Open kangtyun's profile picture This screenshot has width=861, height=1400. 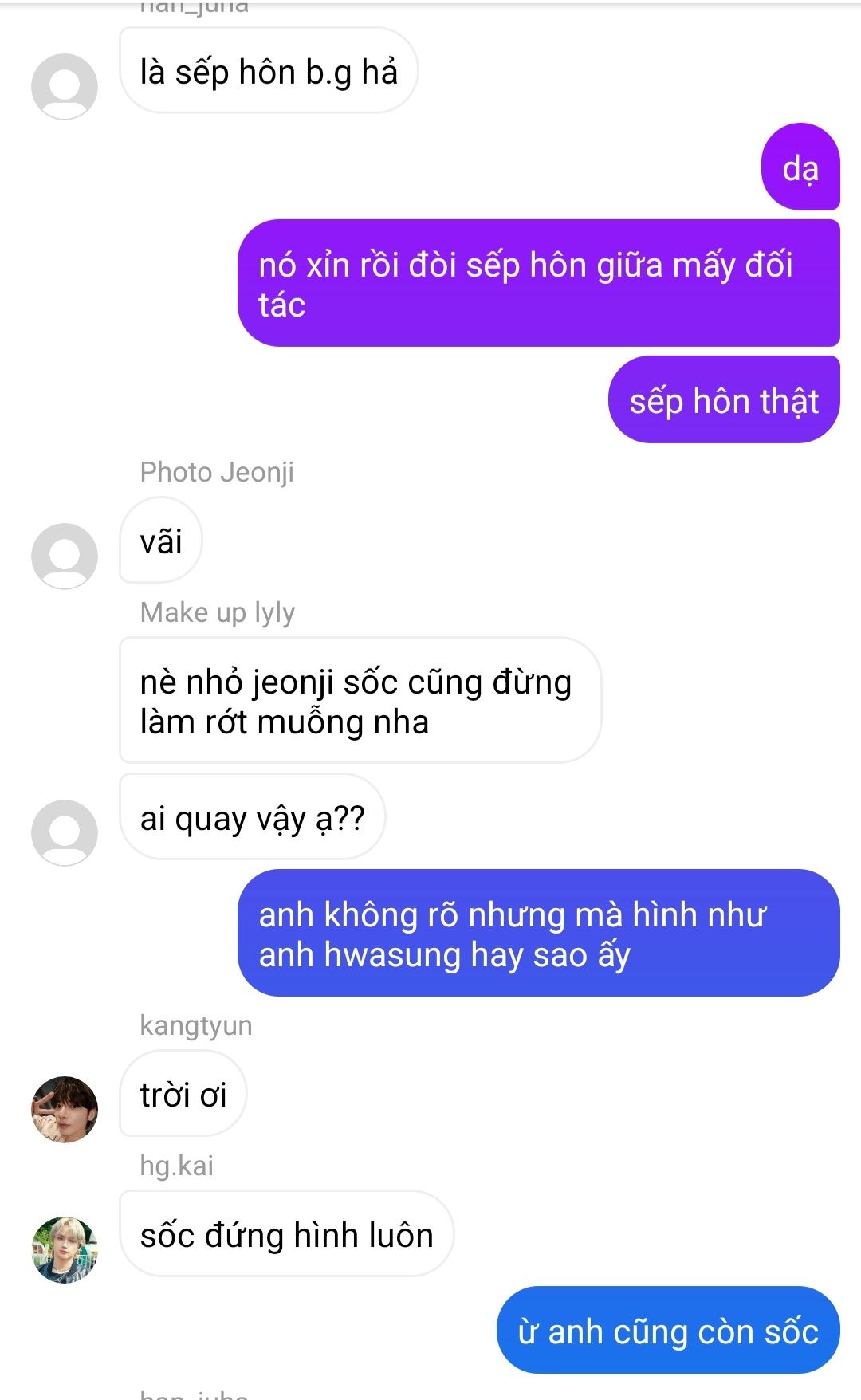click(65, 1109)
